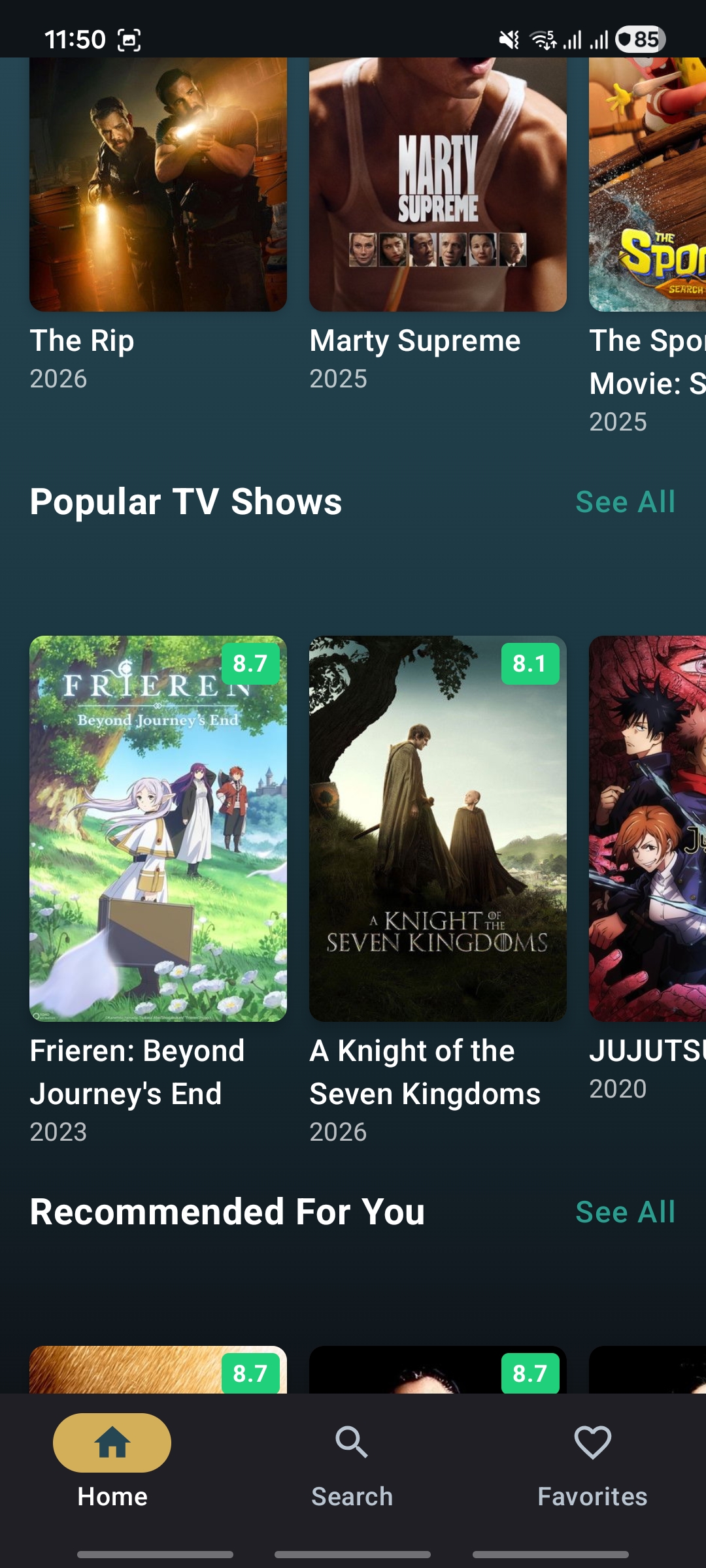The image size is (706, 1568).
Task: Open The SpongeBob Movie poster
Action: 647,186
